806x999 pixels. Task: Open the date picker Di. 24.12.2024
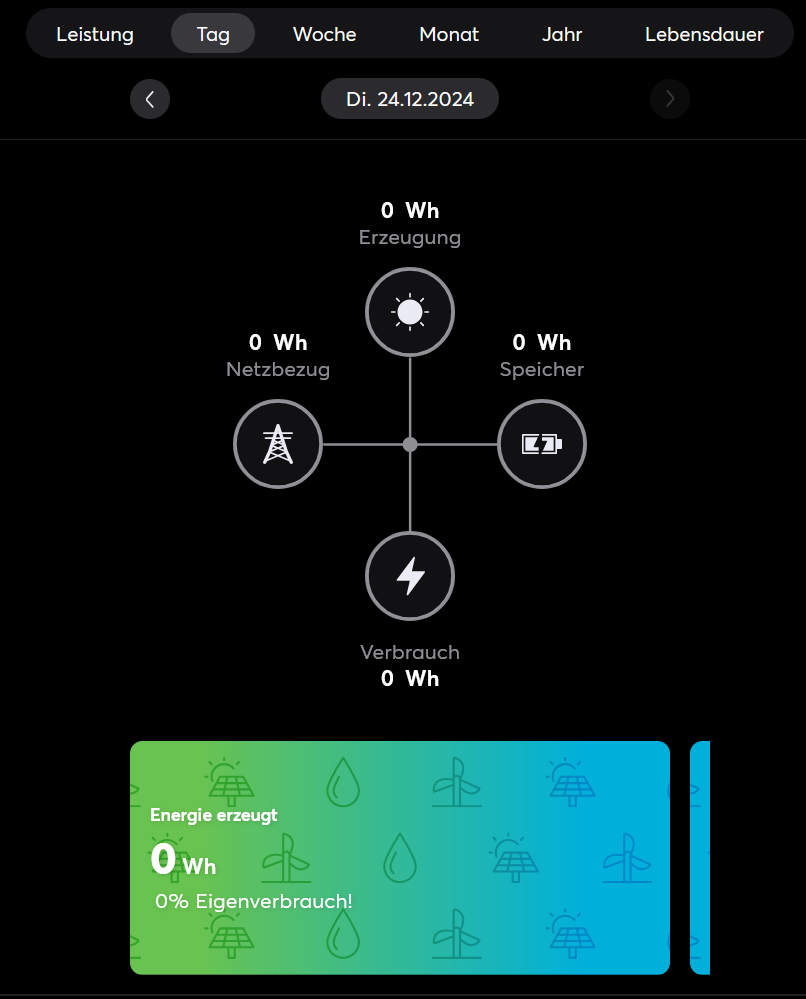click(x=410, y=99)
